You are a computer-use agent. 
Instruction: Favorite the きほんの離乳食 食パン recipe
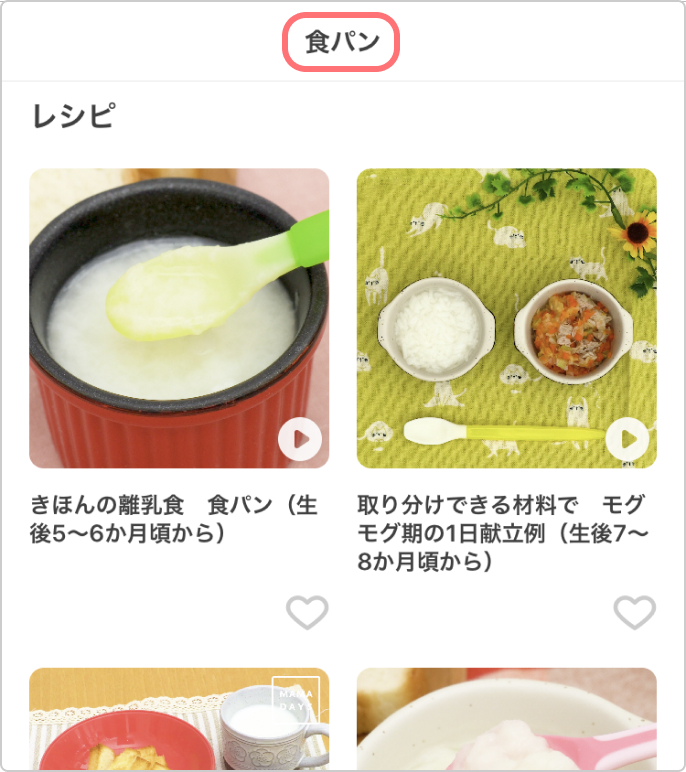coord(307,612)
